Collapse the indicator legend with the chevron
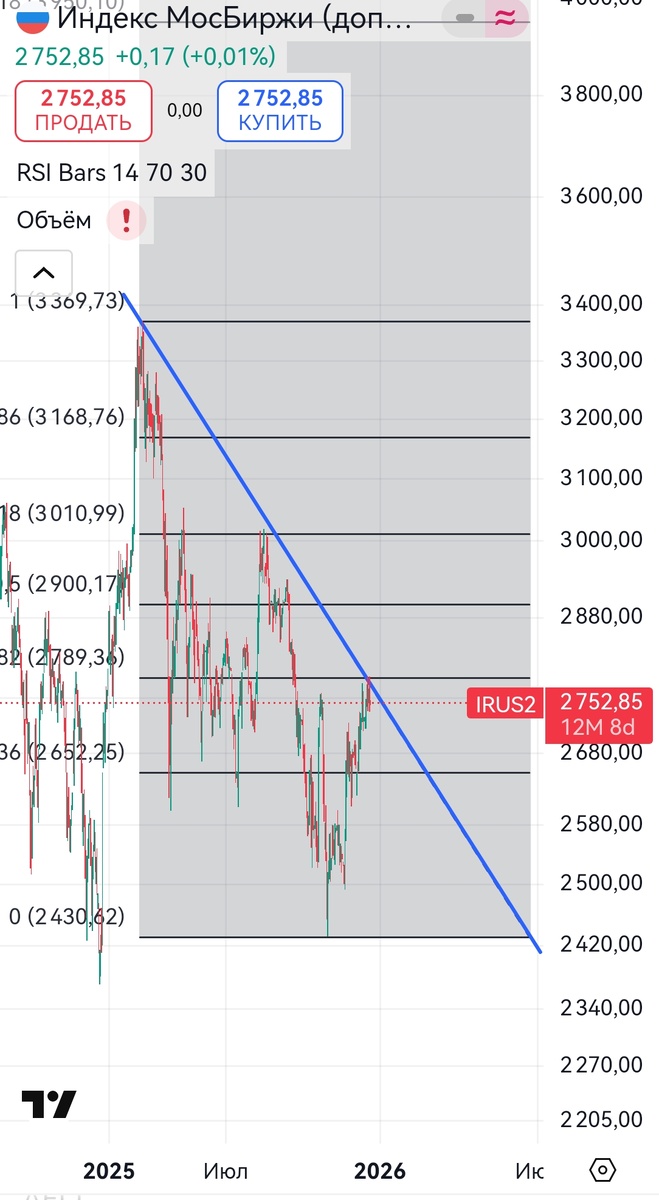 tap(44, 272)
